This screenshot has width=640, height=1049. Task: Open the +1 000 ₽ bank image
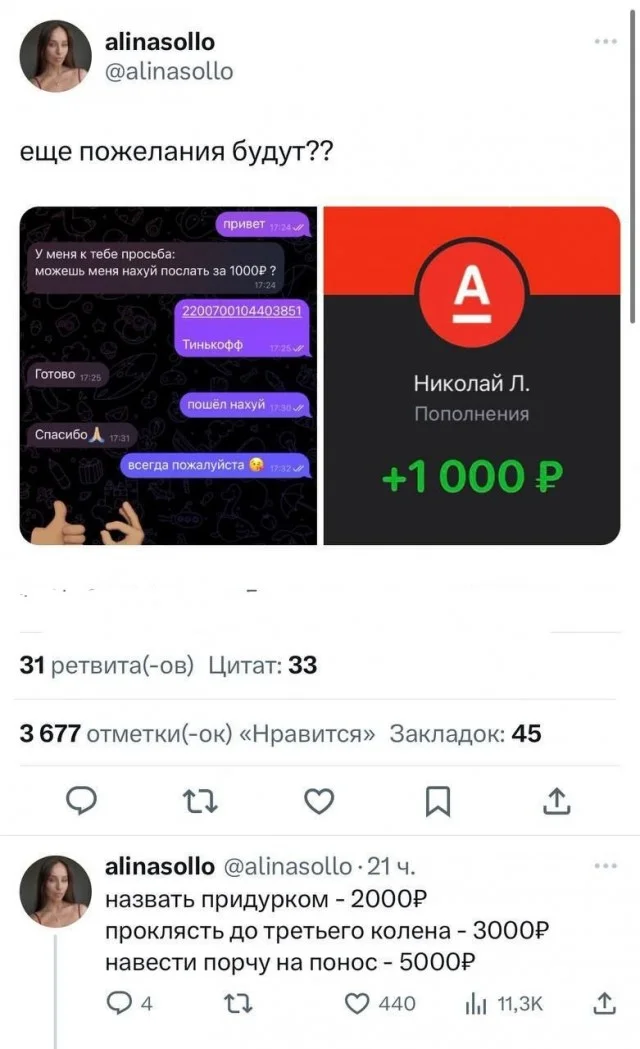click(471, 376)
